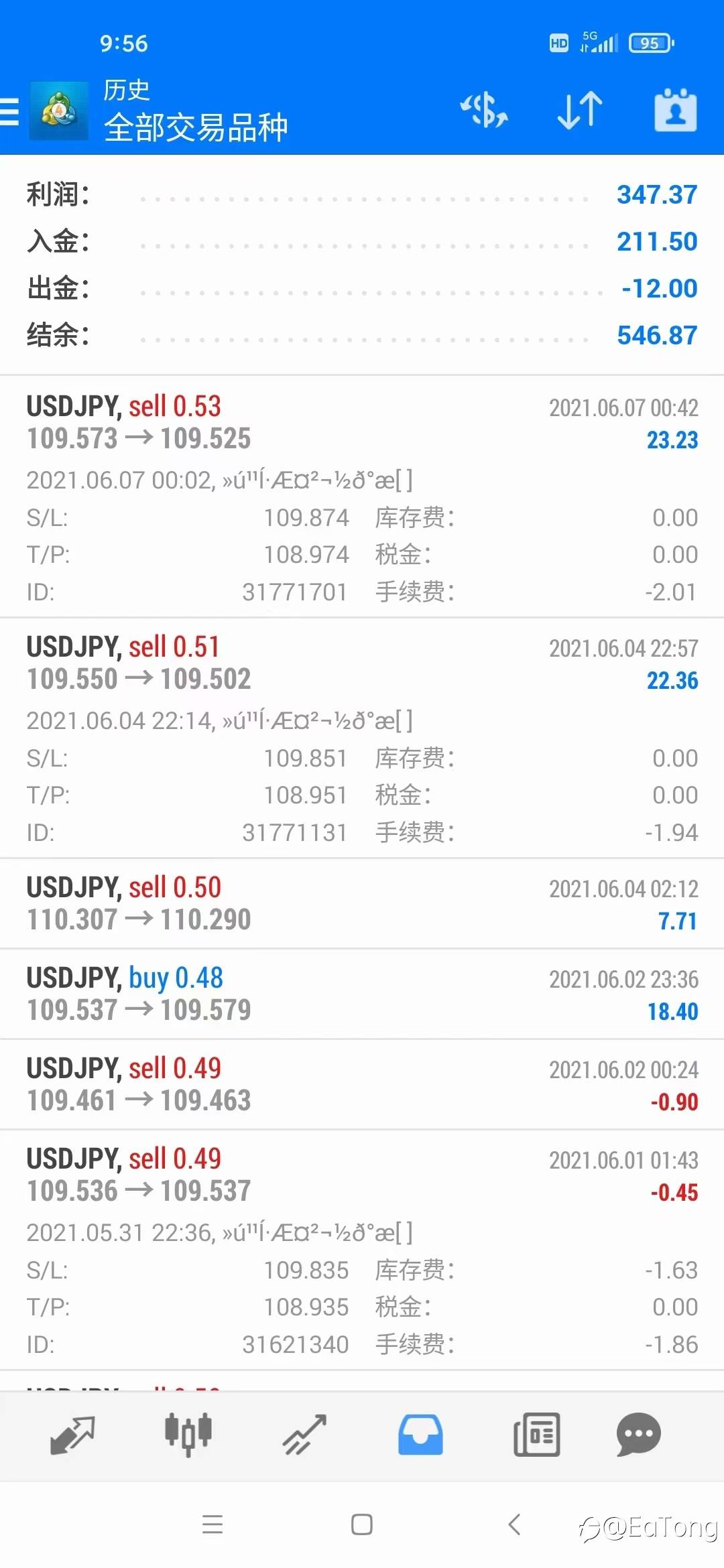Switch to the Trade tab

coord(304,1435)
